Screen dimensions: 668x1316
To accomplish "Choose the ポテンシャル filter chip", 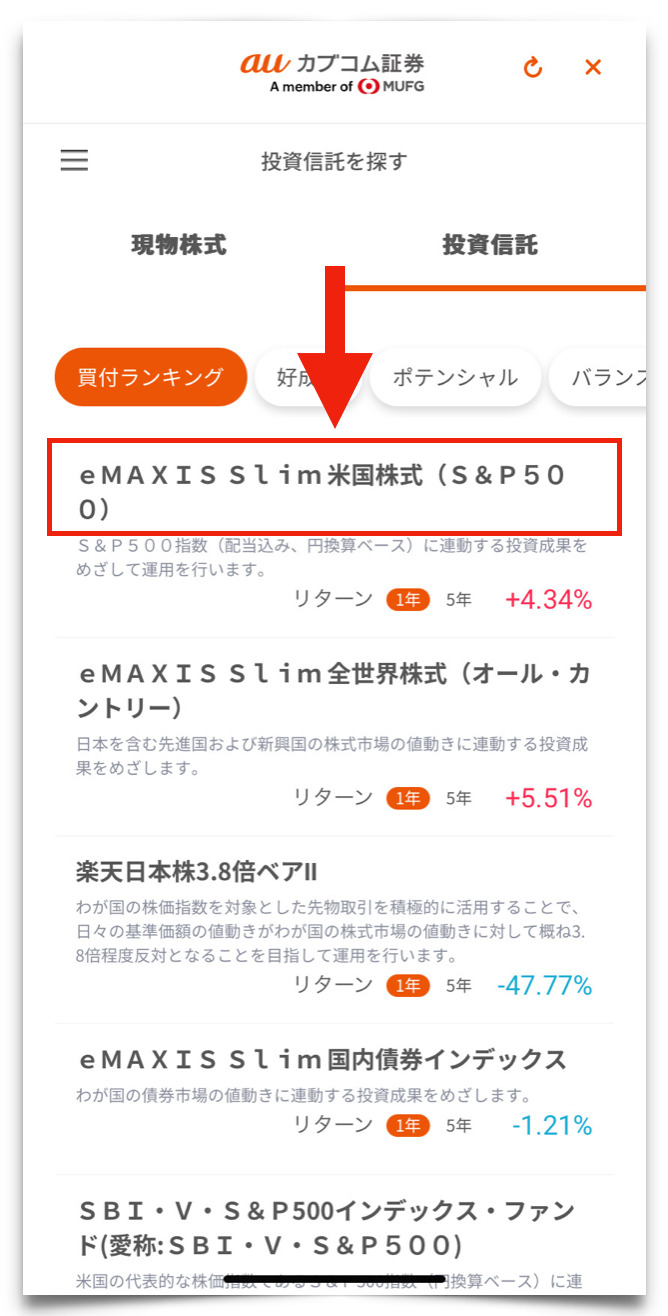I will click(455, 377).
